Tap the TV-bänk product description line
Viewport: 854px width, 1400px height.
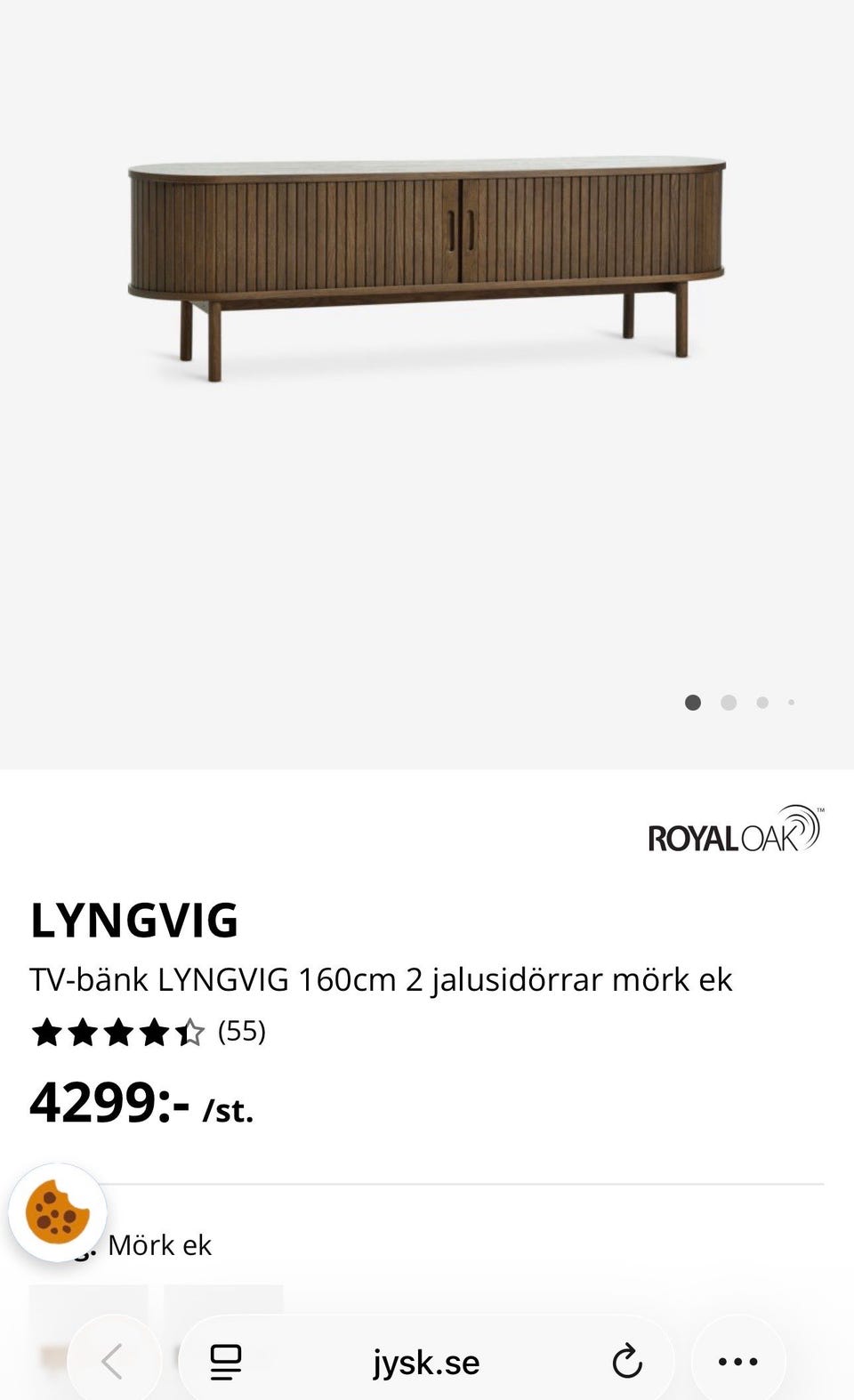pyautogui.click(x=383, y=978)
